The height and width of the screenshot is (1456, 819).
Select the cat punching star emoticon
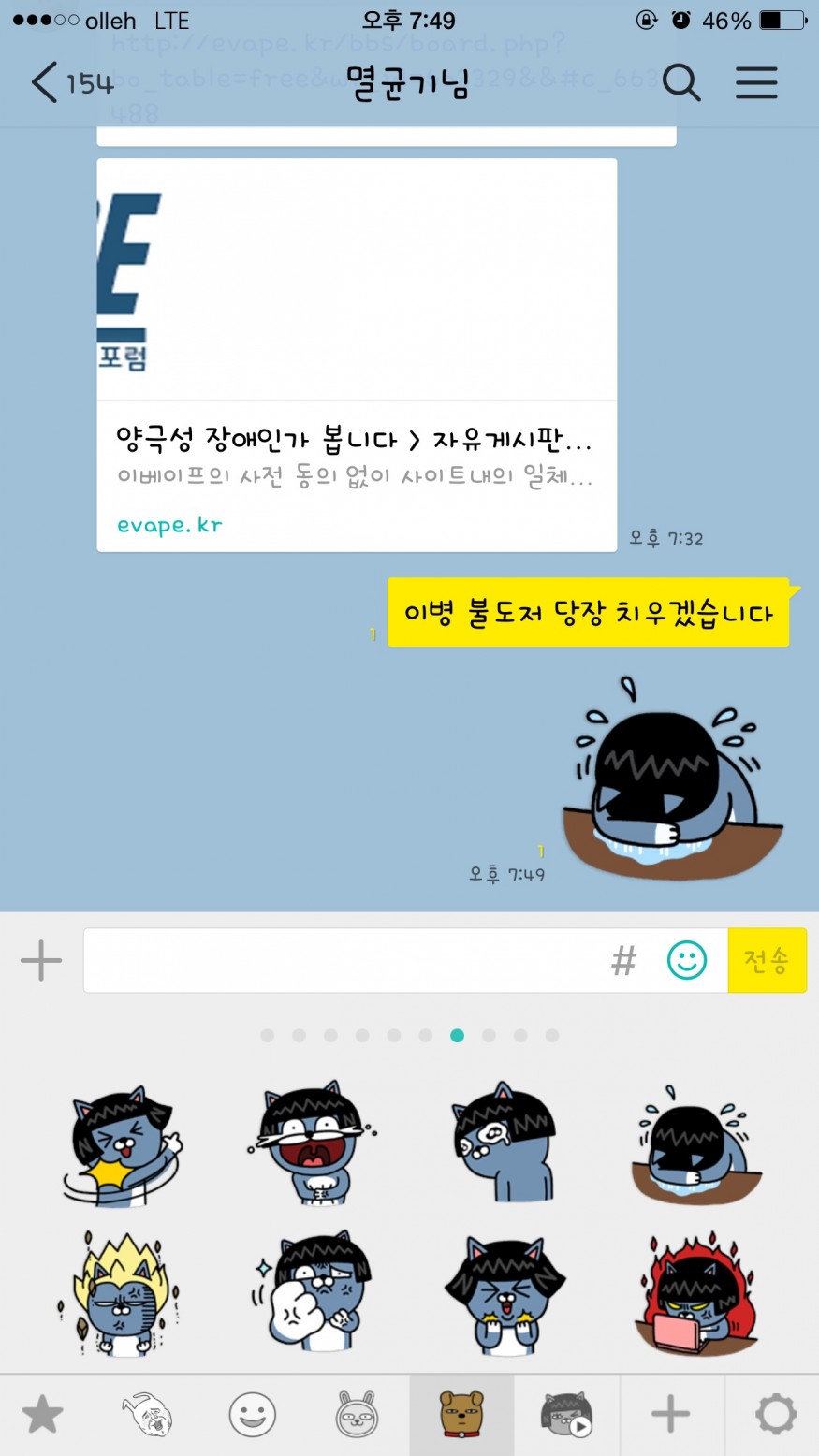click(x=123, y=1146)
